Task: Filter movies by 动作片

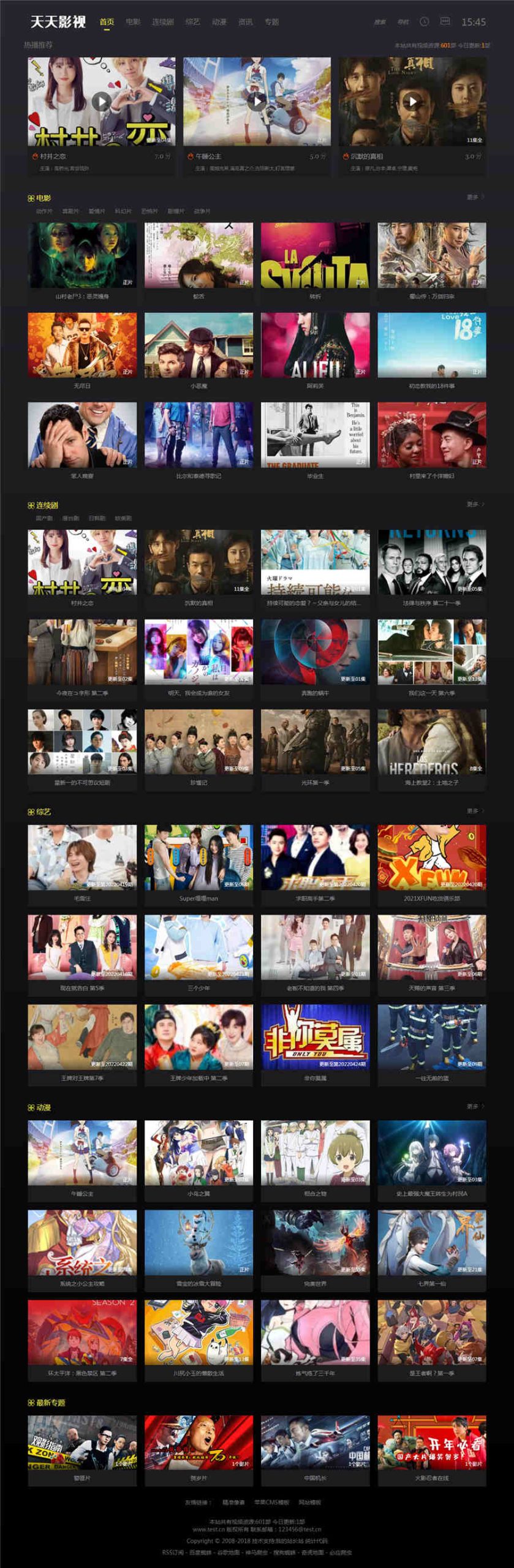Action: 44,211
